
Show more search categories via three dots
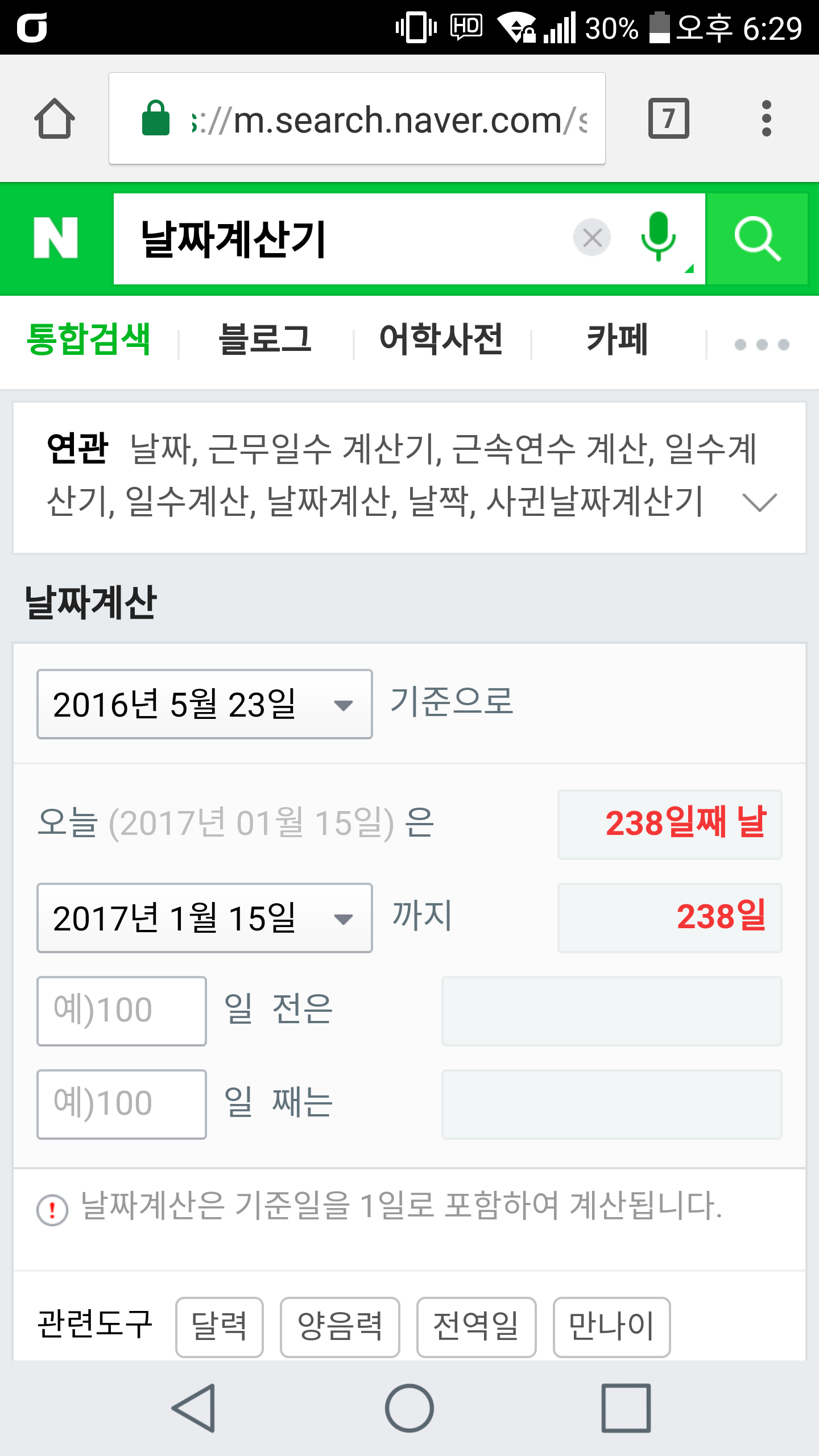click(x=762, y=345)
